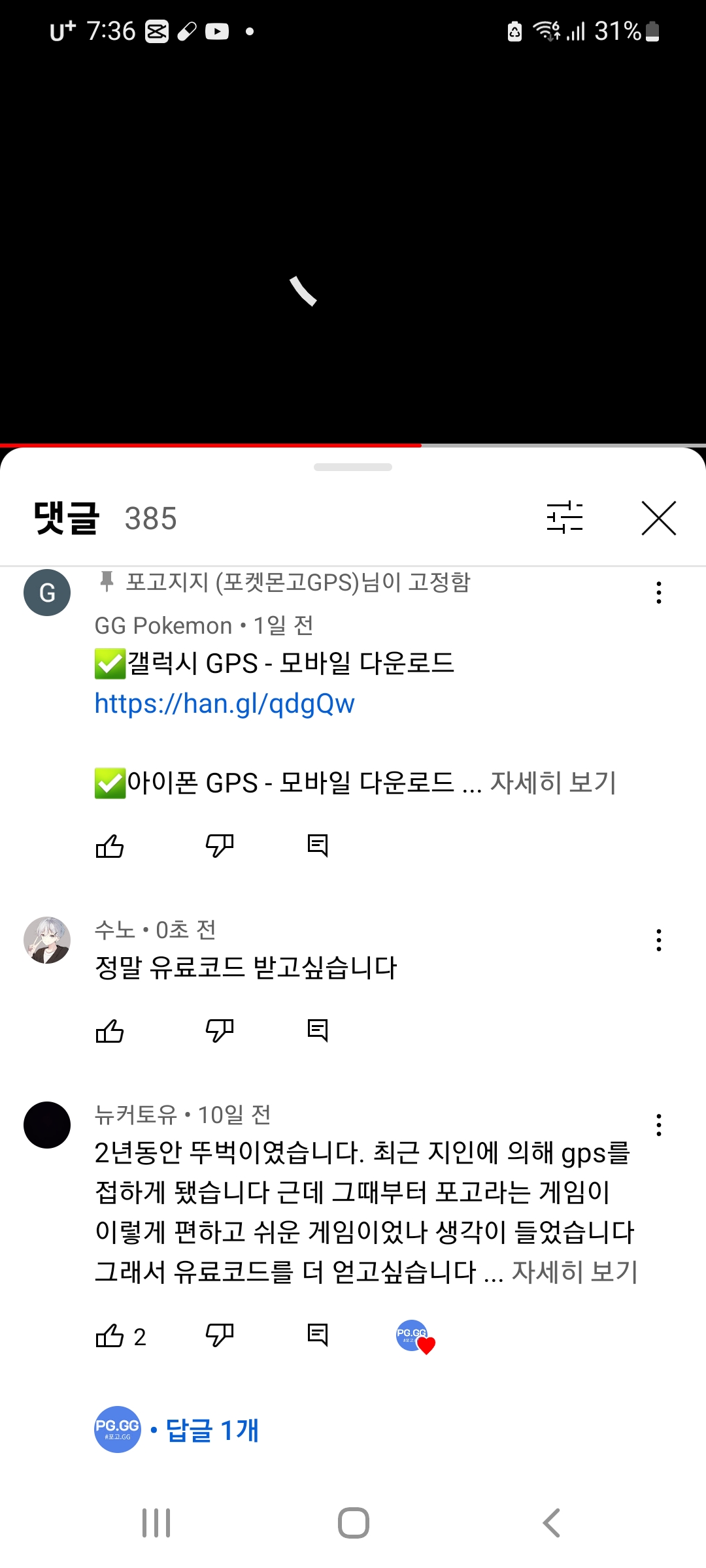Reply to 뉴커토유's comment
This screenshot has width=706, height=1568.
318,1336
